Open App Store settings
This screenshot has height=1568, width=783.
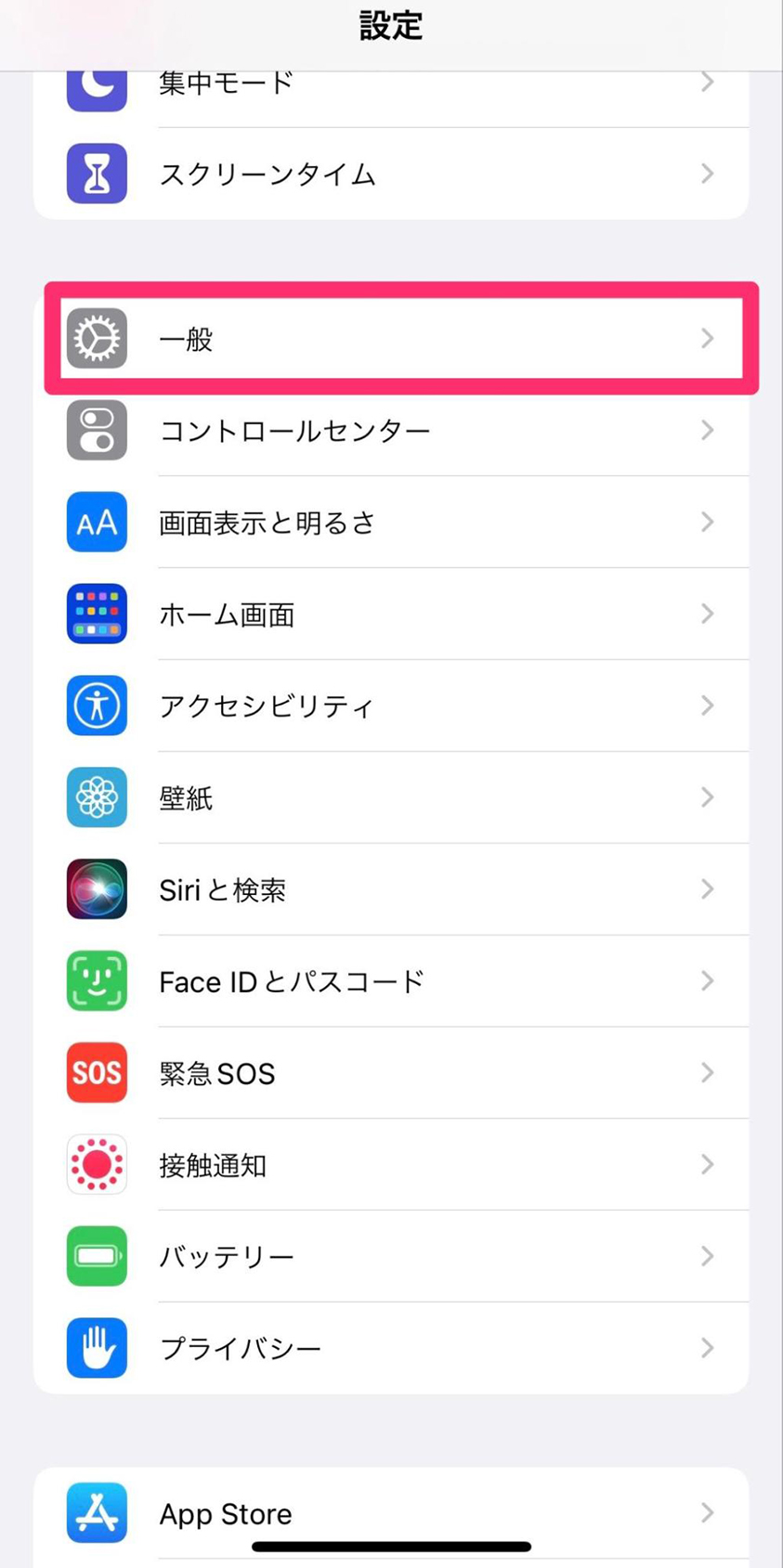coord(391,1514)
